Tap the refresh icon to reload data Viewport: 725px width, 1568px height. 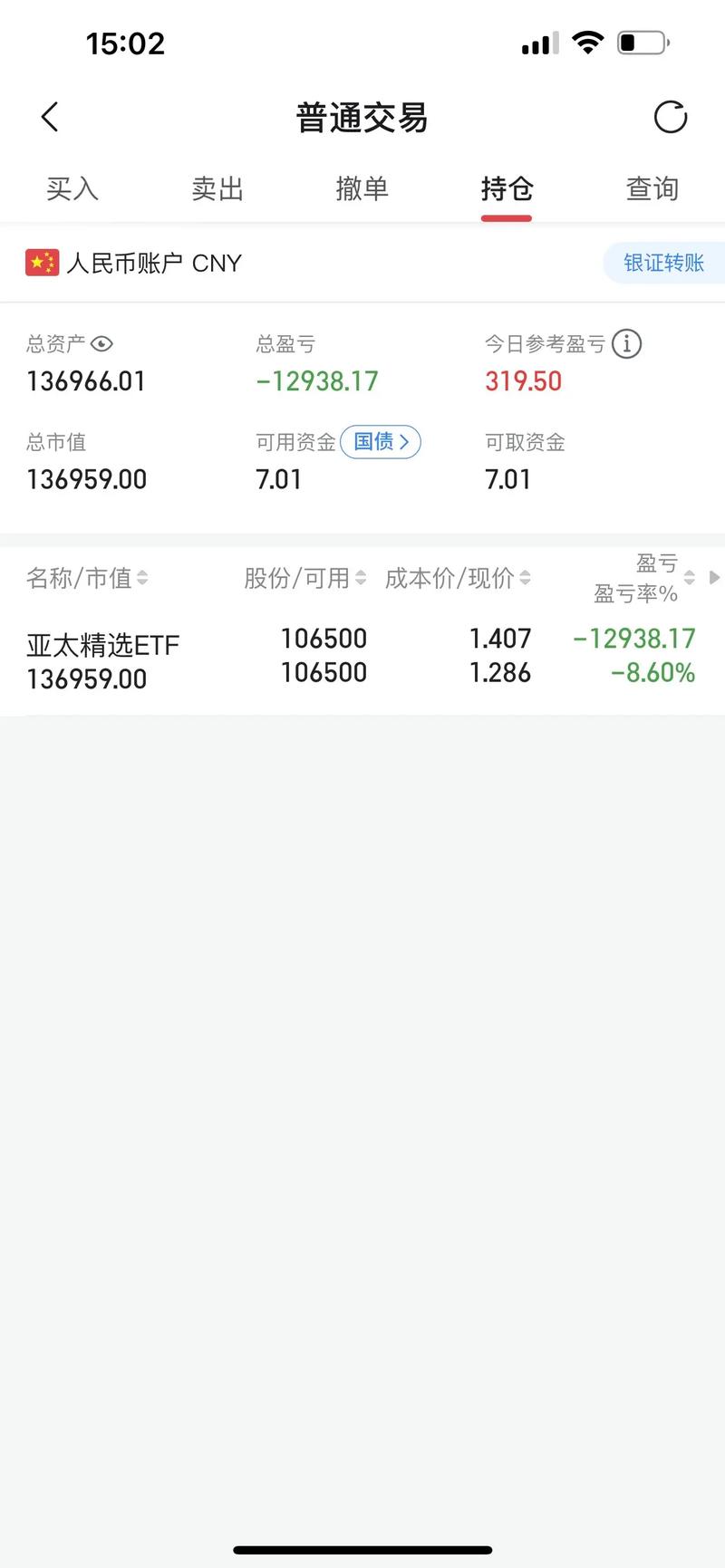click(x=670, y=117)
